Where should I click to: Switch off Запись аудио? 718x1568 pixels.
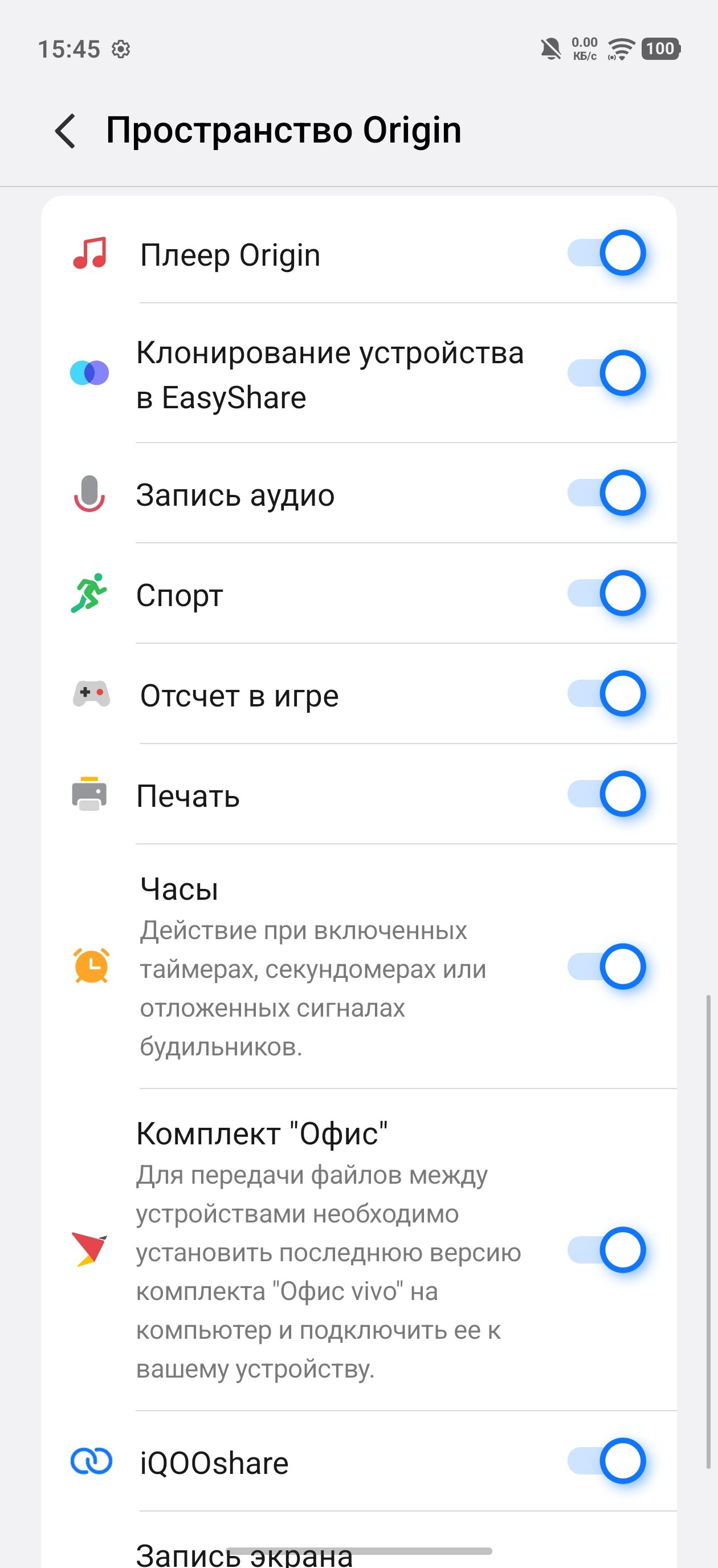pyautogui.click(x=606, y=493)
